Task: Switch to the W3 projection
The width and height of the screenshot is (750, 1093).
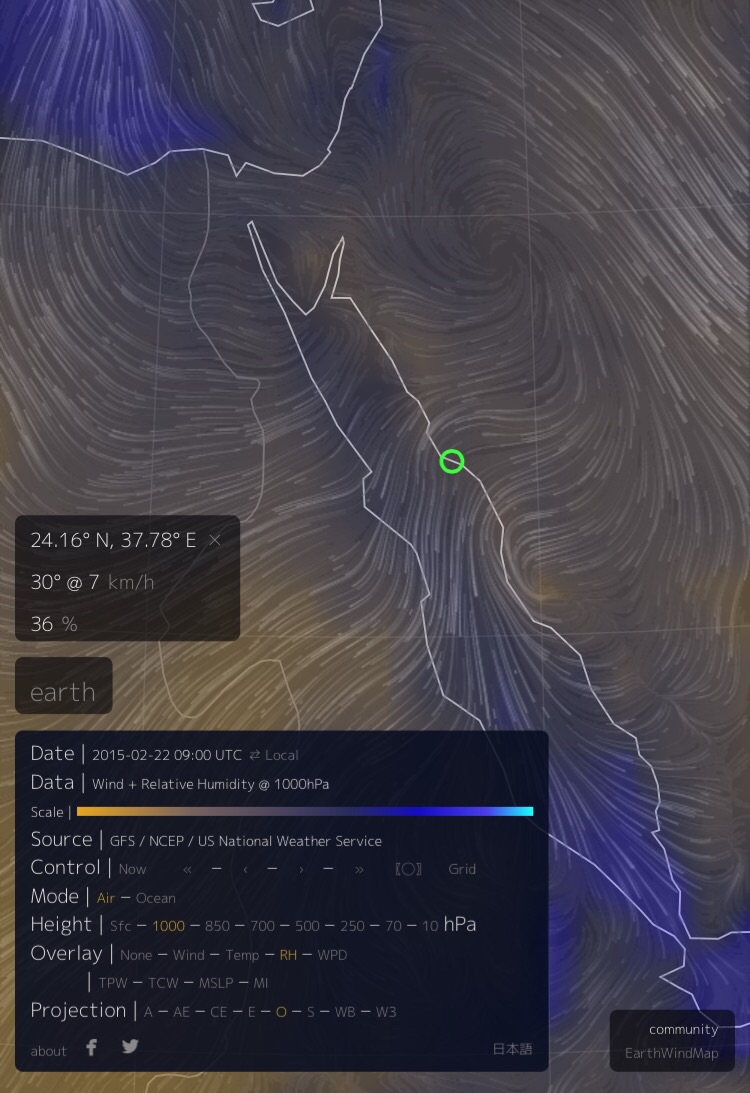Action: point(386,1012)
